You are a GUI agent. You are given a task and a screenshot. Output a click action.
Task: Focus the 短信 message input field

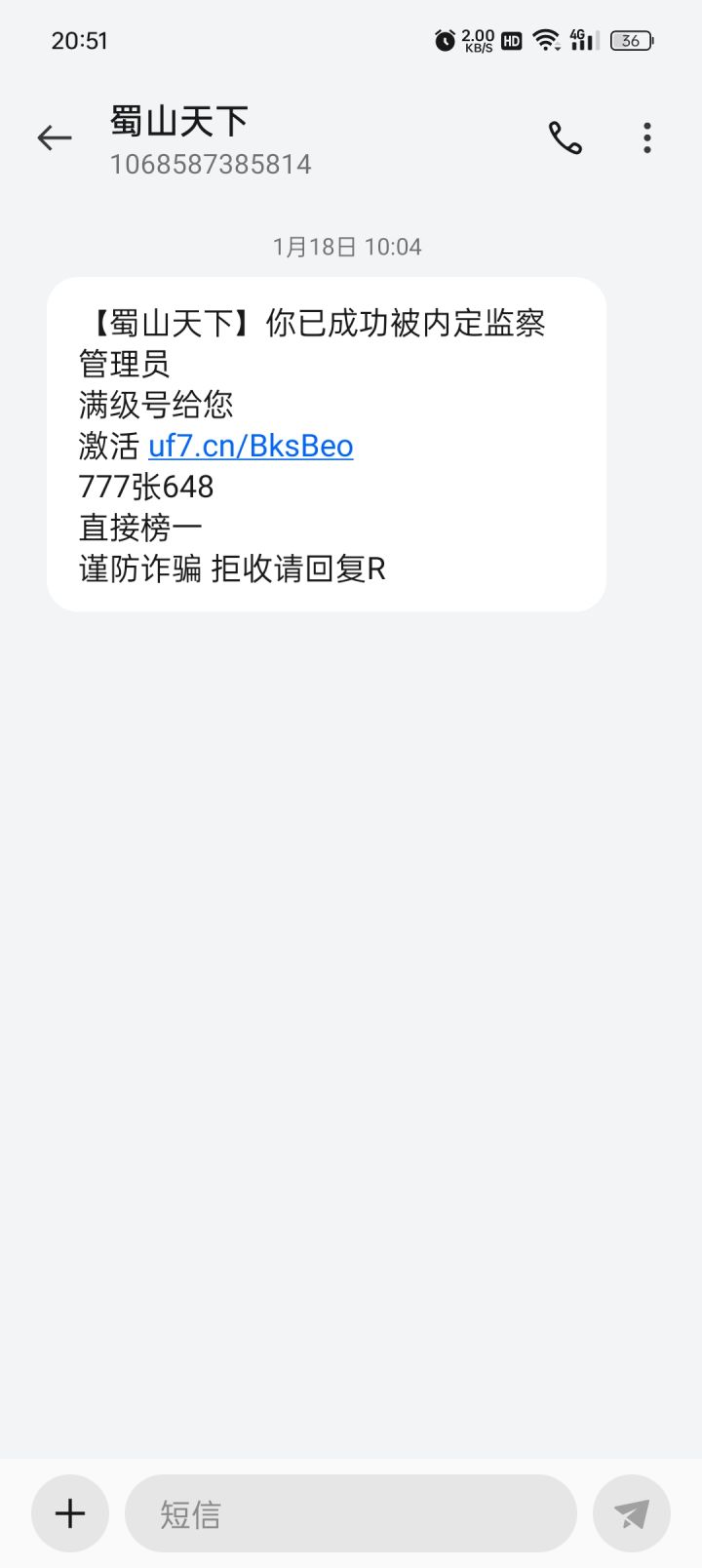[351, 1513]
